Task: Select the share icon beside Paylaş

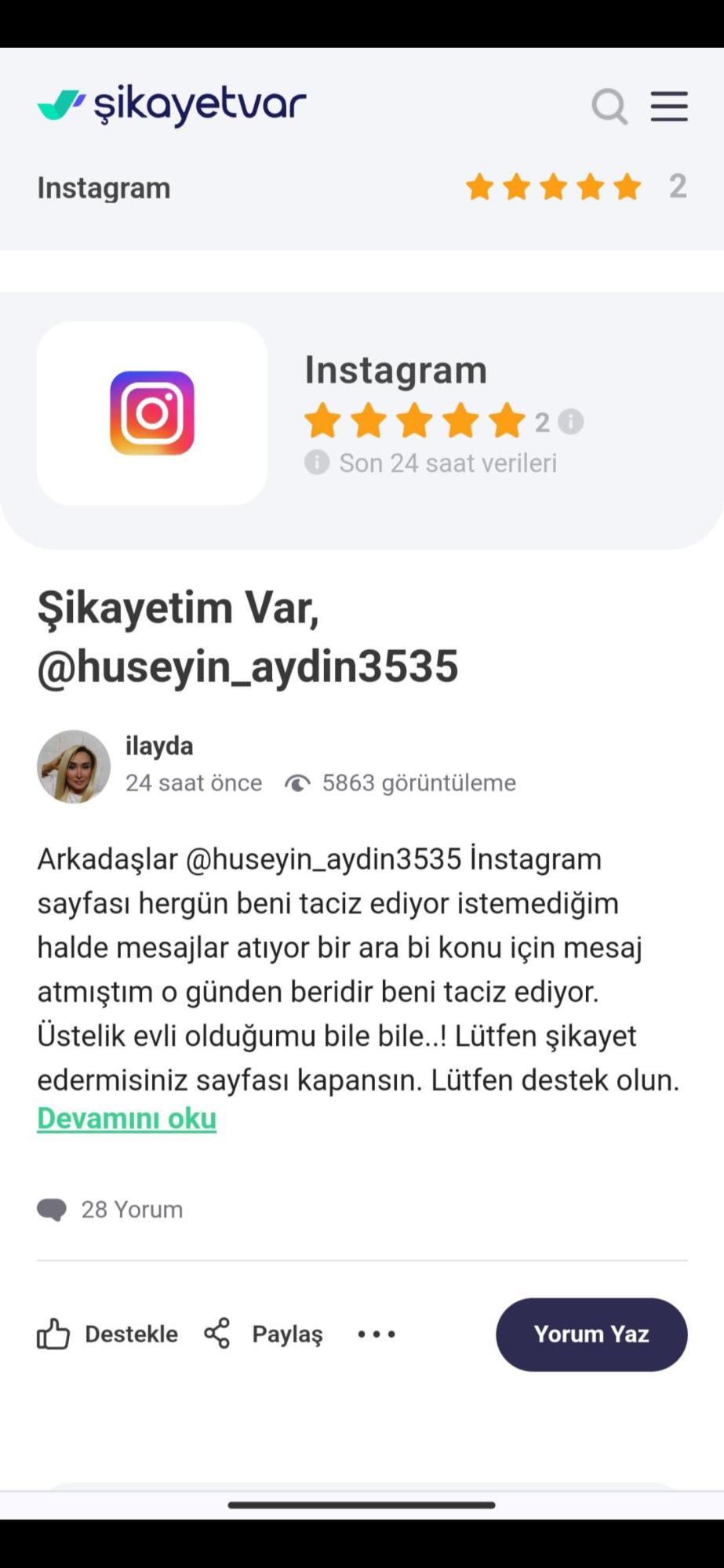Action: tap(217, 1334)
